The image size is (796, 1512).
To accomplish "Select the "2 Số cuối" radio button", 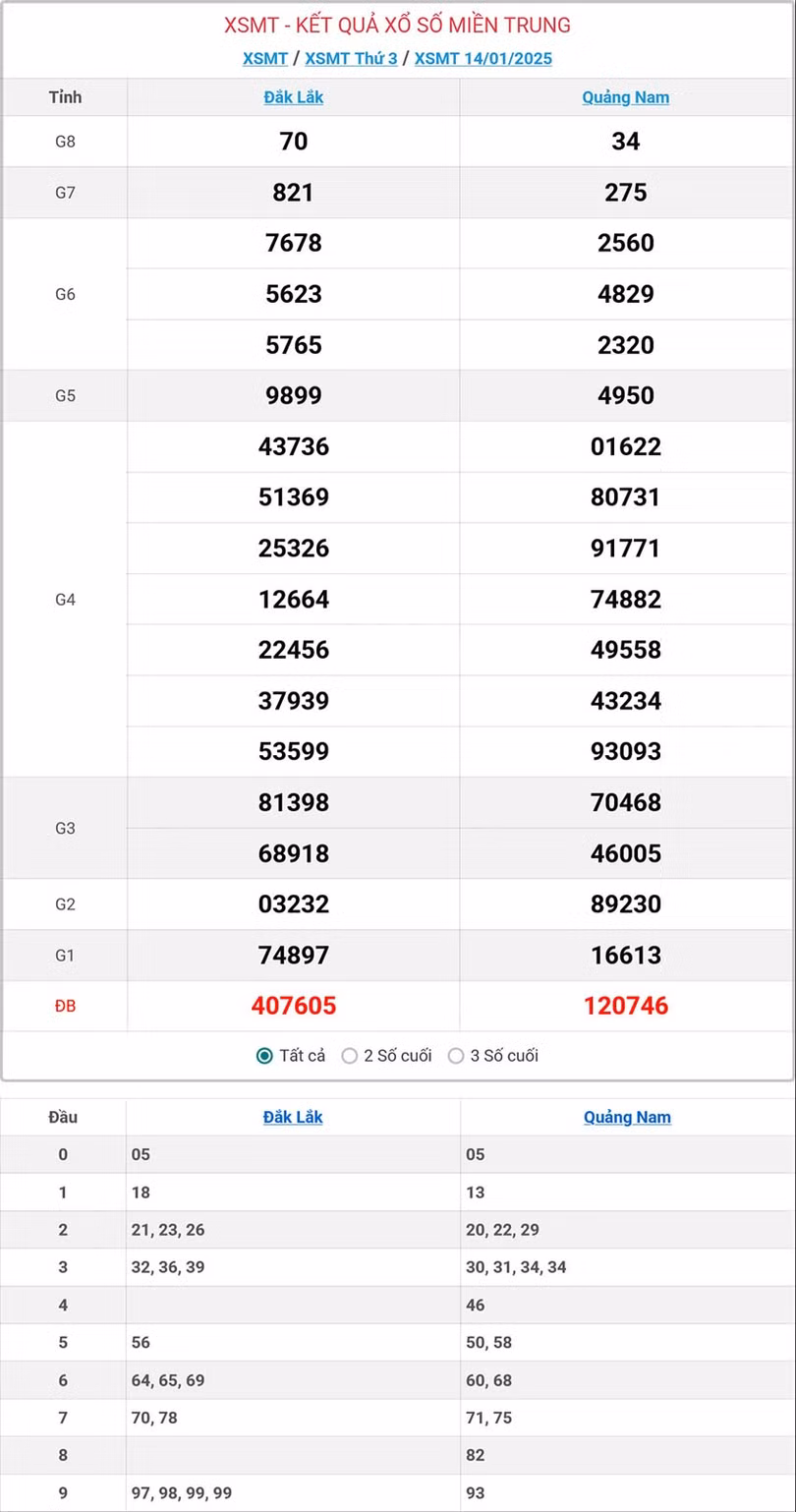I will coord(350,1056).
